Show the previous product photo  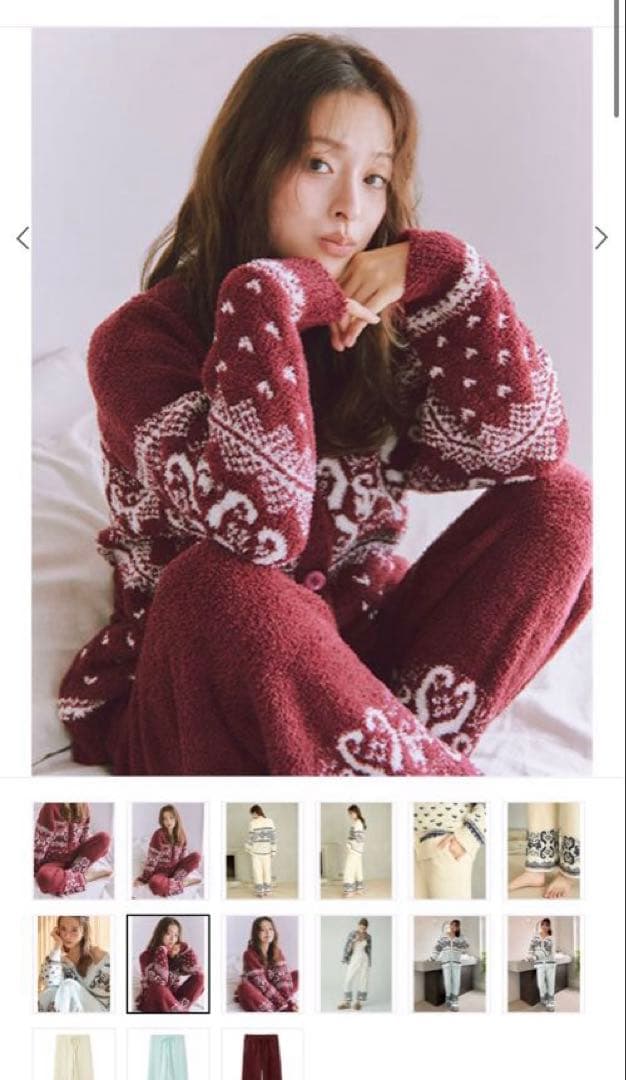tap(23, 238)
